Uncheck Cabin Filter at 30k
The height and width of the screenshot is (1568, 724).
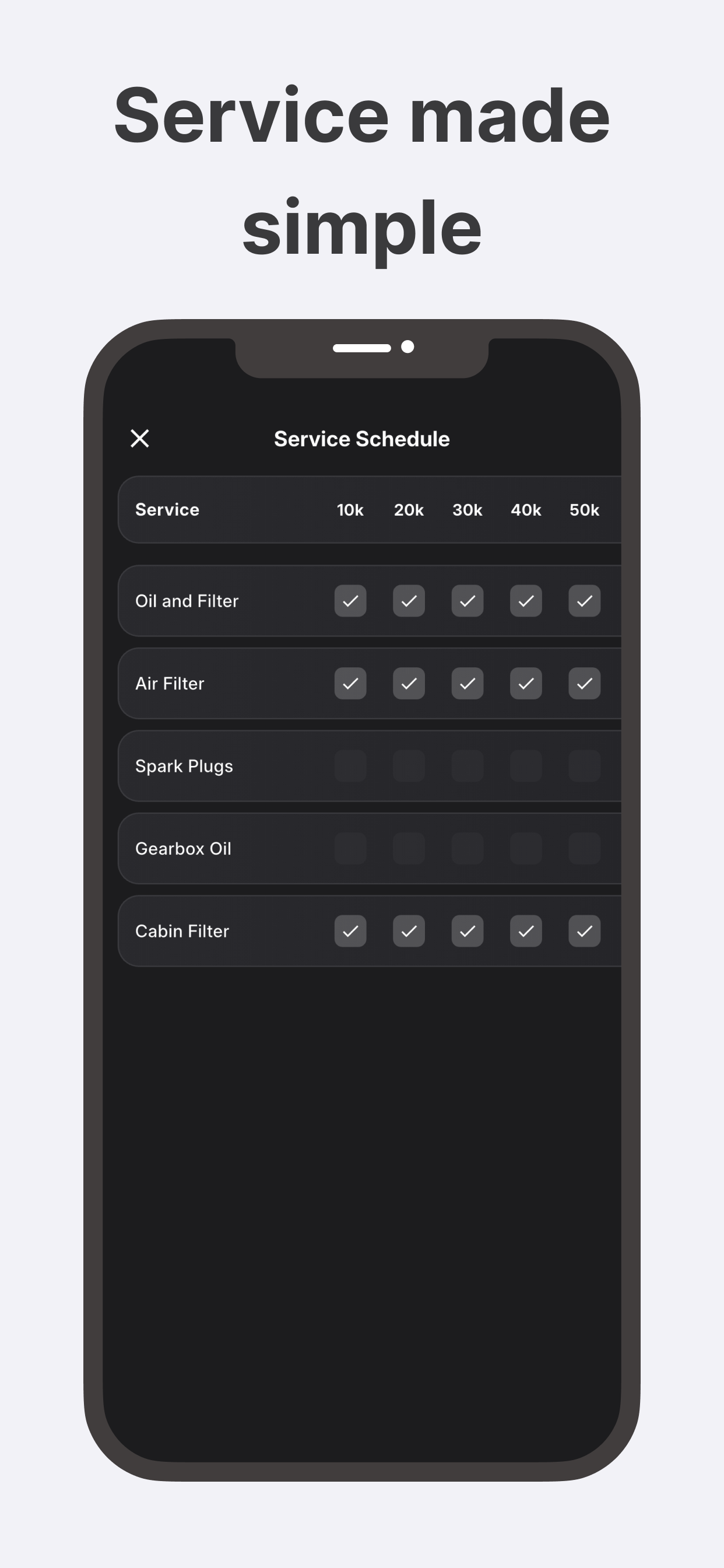pos(467,930)
